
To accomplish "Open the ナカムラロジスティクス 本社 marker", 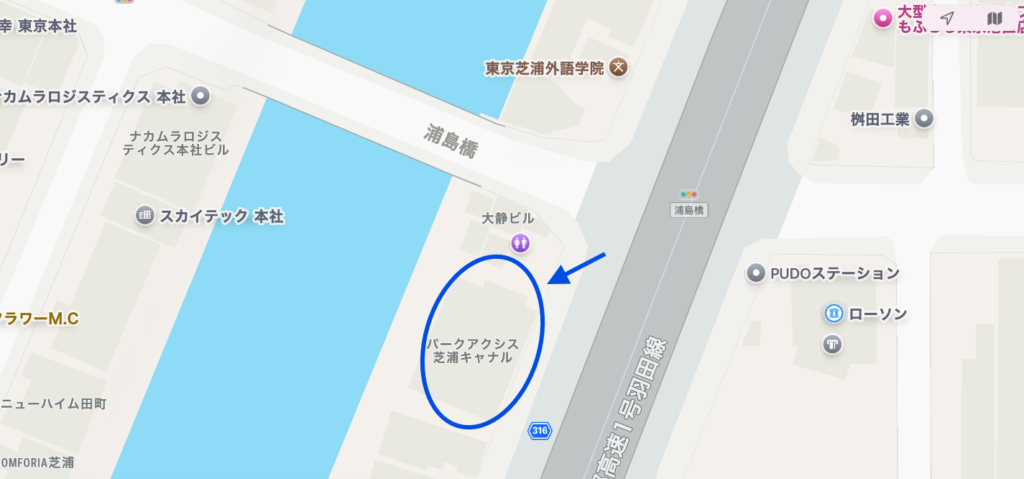I will [201, 97].
